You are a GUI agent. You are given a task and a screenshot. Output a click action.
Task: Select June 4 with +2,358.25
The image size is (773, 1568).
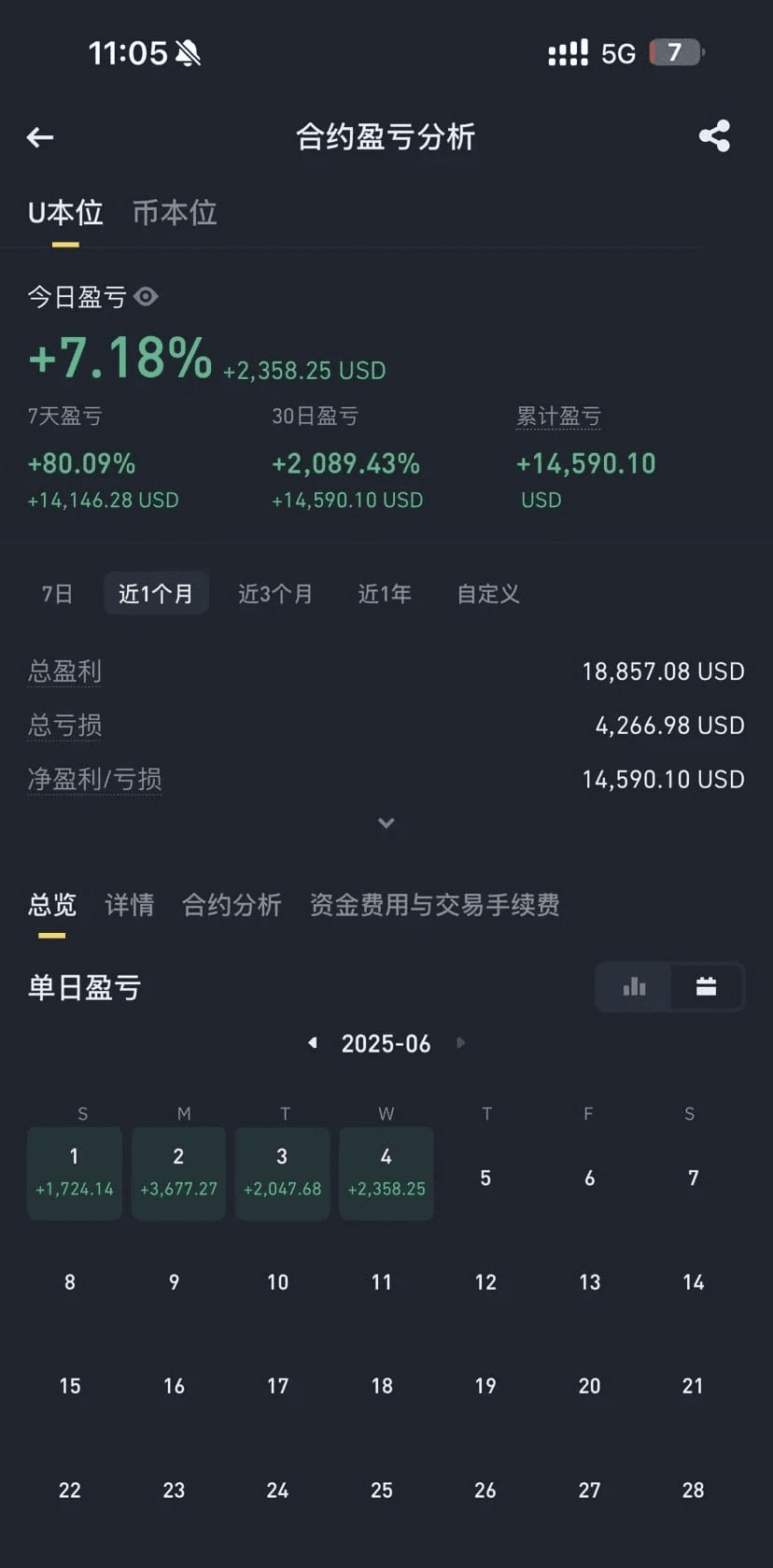click(x=386, y=1173)
